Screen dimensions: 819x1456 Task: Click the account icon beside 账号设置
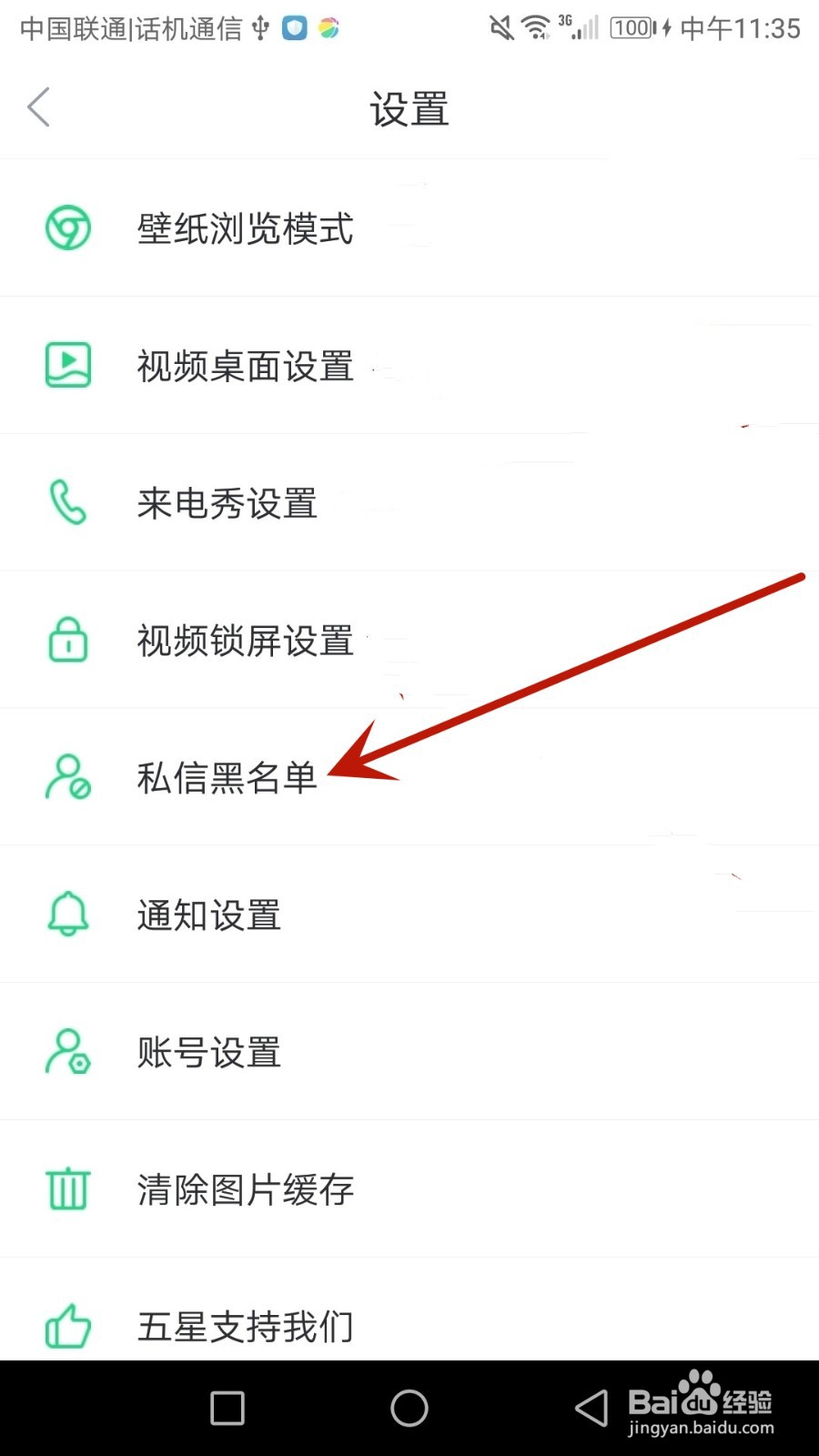click(68, 1052)
